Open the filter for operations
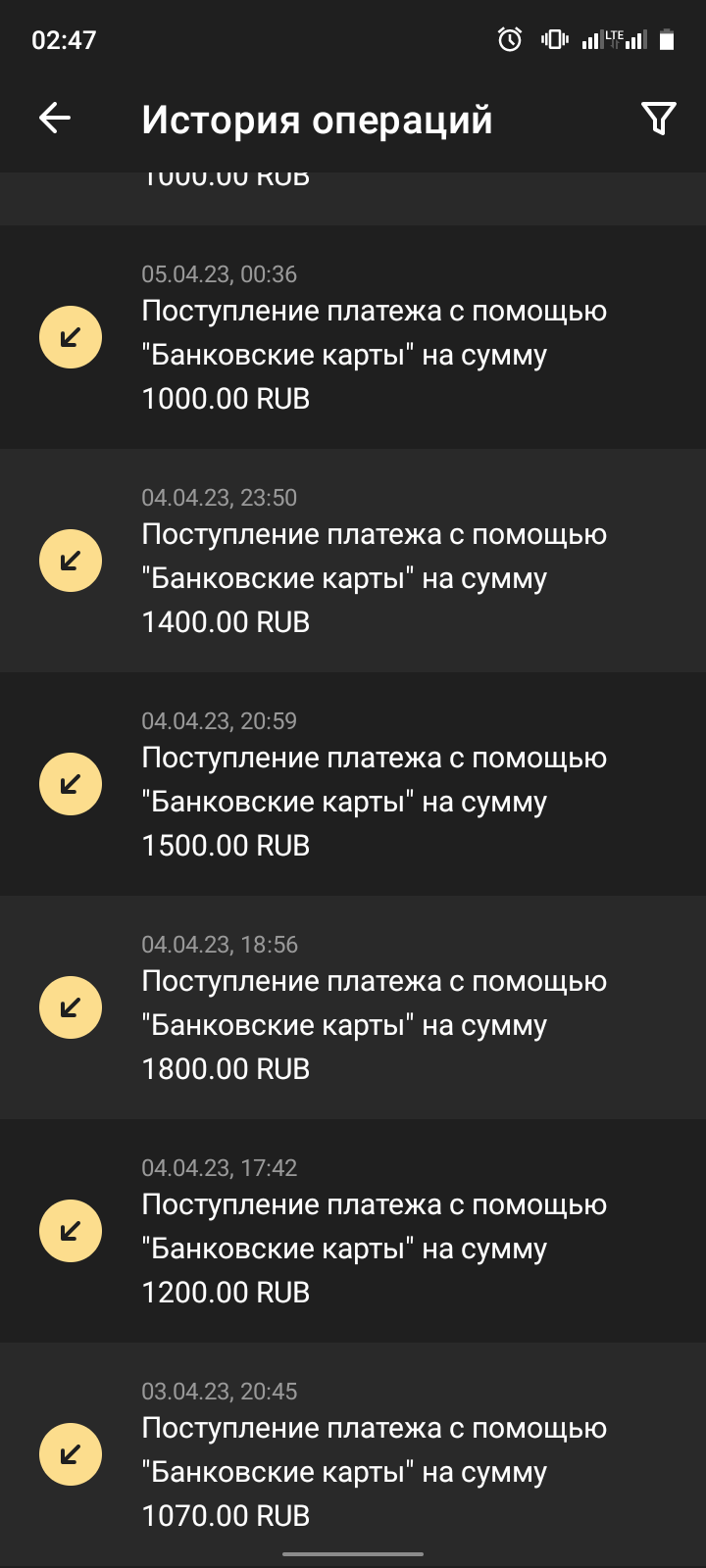Image resolution: width=706 pixels, height=1568 pixels. (658, 119)
